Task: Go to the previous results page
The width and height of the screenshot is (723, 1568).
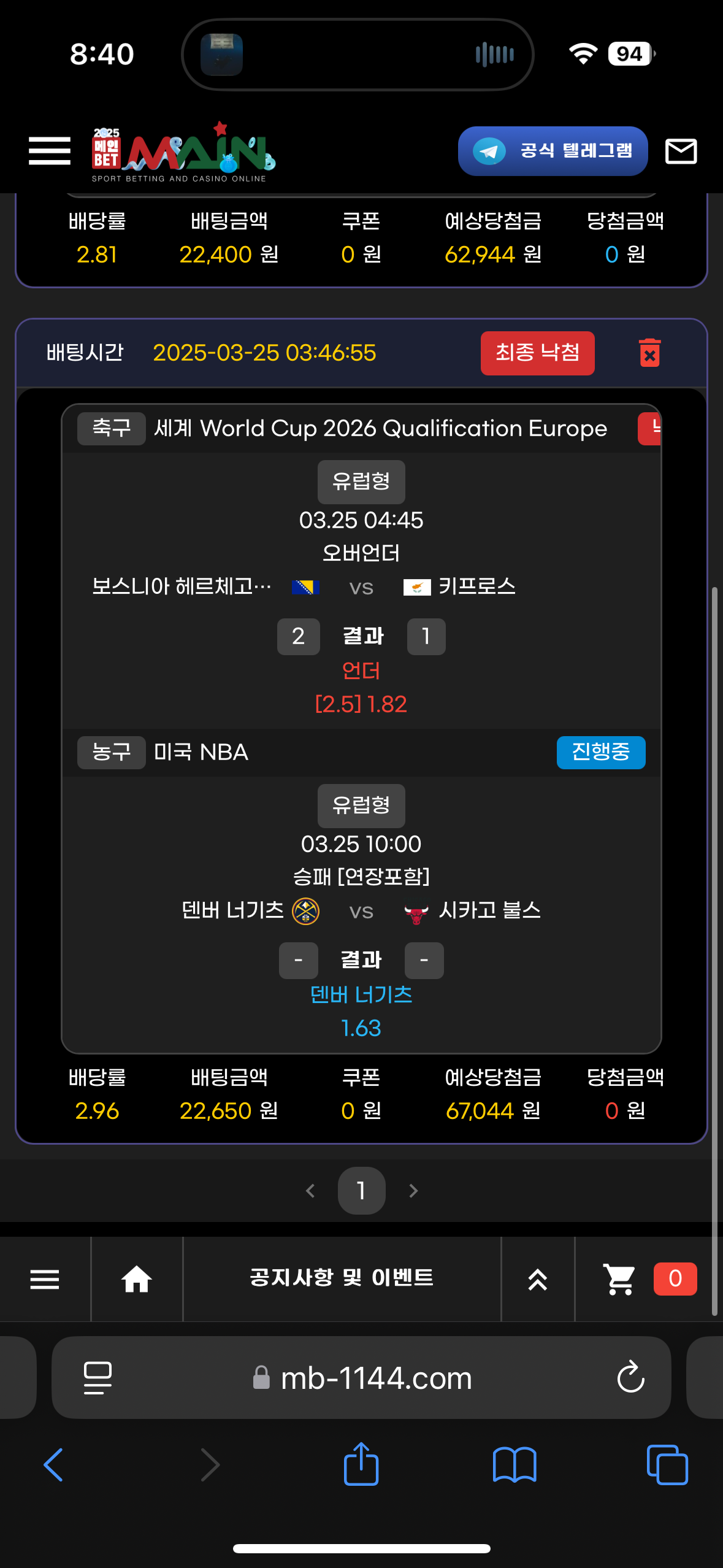Action: 310,1191
